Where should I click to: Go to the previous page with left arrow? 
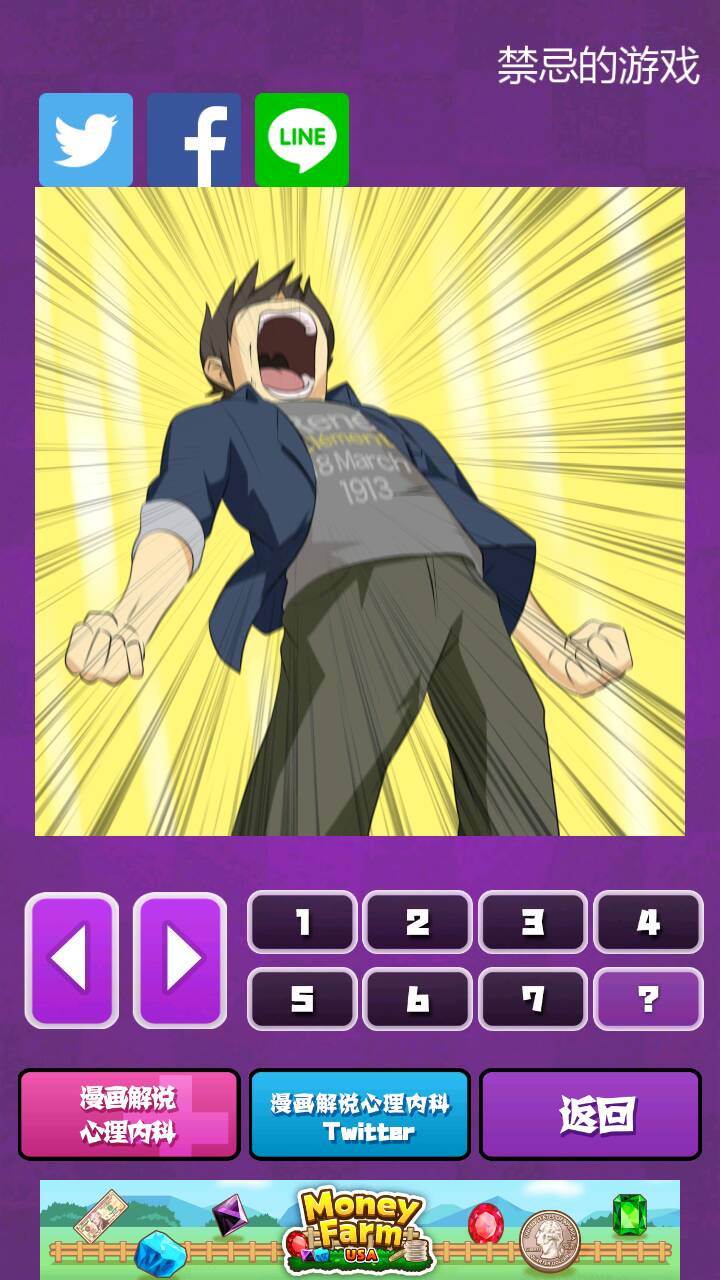pos(72,960)
